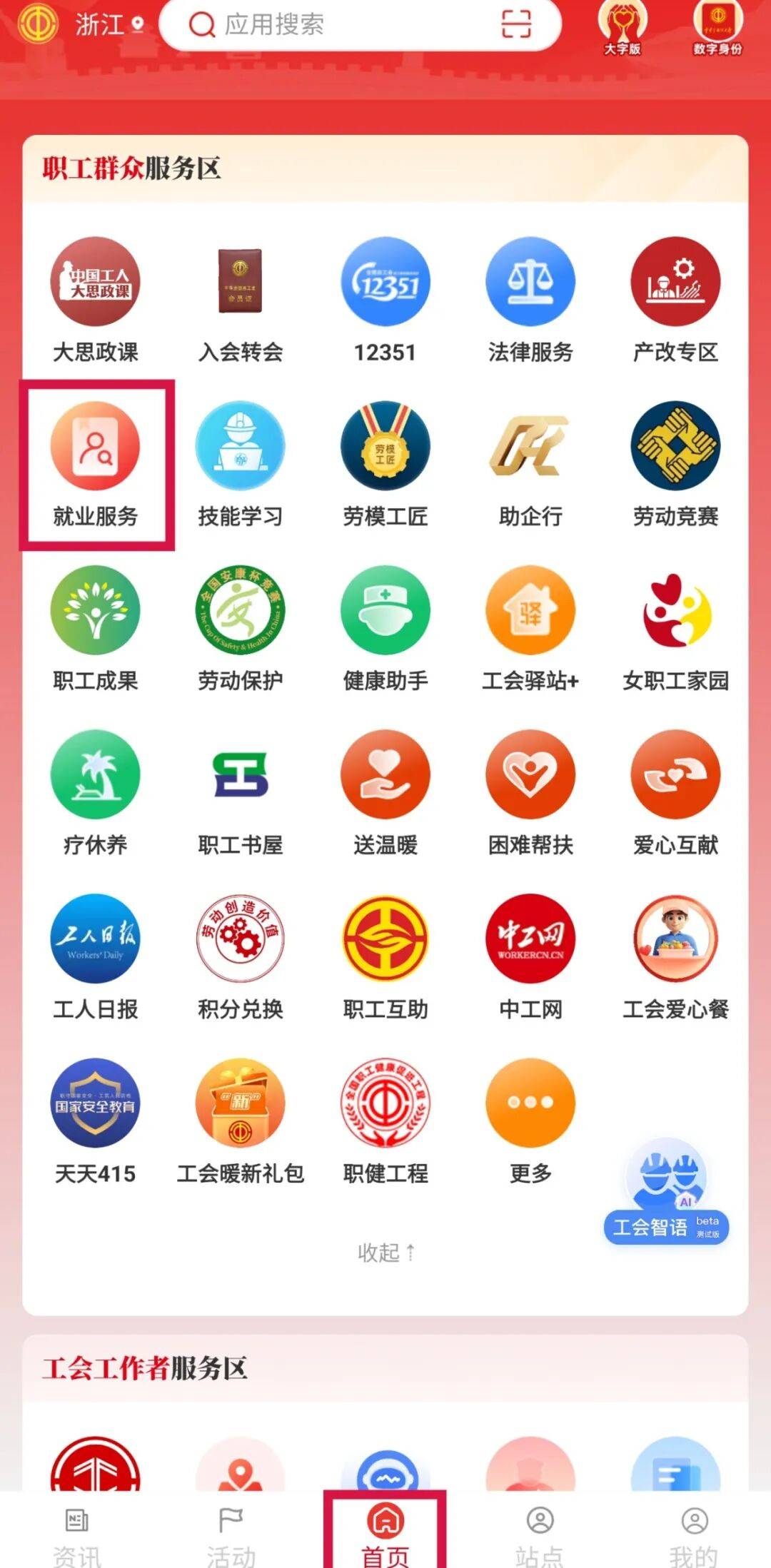
Task: Collapse the service grid with 收起
Action: 385,1253
